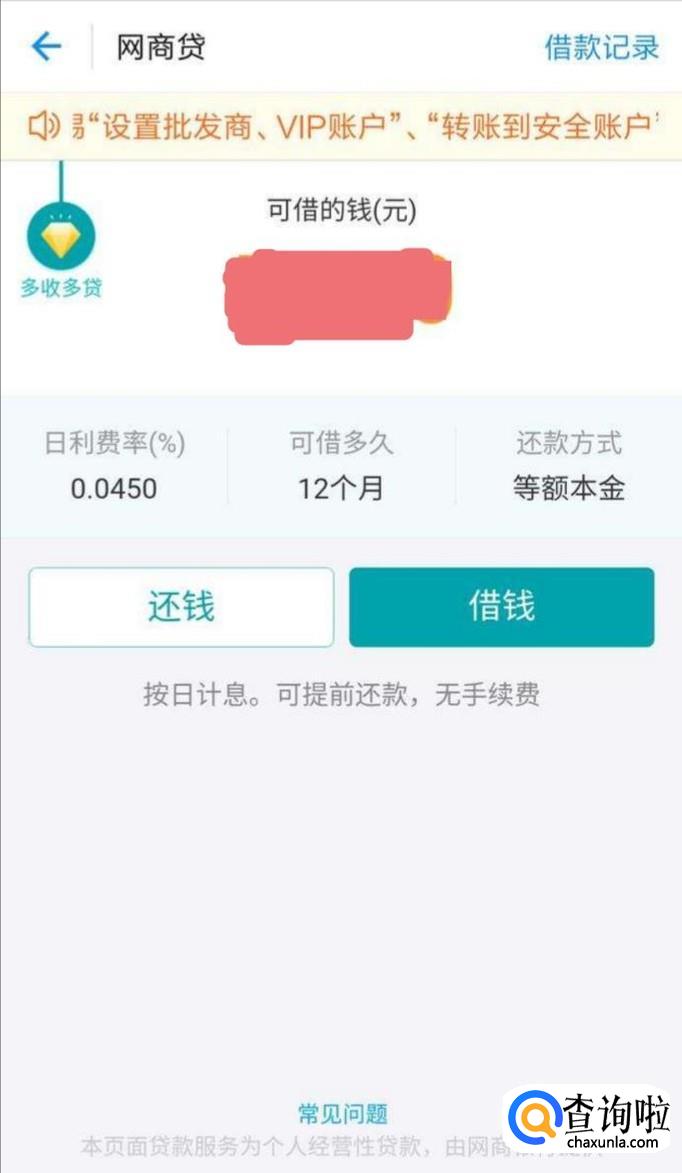The height and width of the screenshot is (1173, 682).
Task: Open 借款记录 loan history
Action: click(x=601, y=47)
